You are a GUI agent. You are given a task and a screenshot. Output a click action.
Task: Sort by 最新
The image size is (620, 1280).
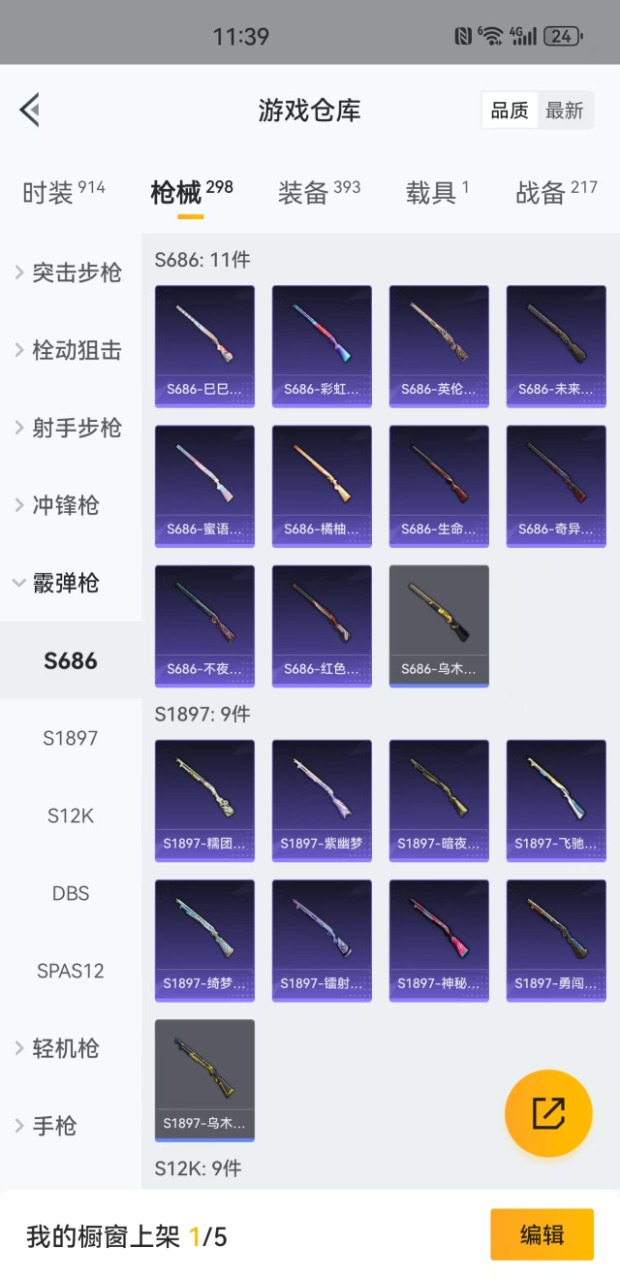pos(564,111)
